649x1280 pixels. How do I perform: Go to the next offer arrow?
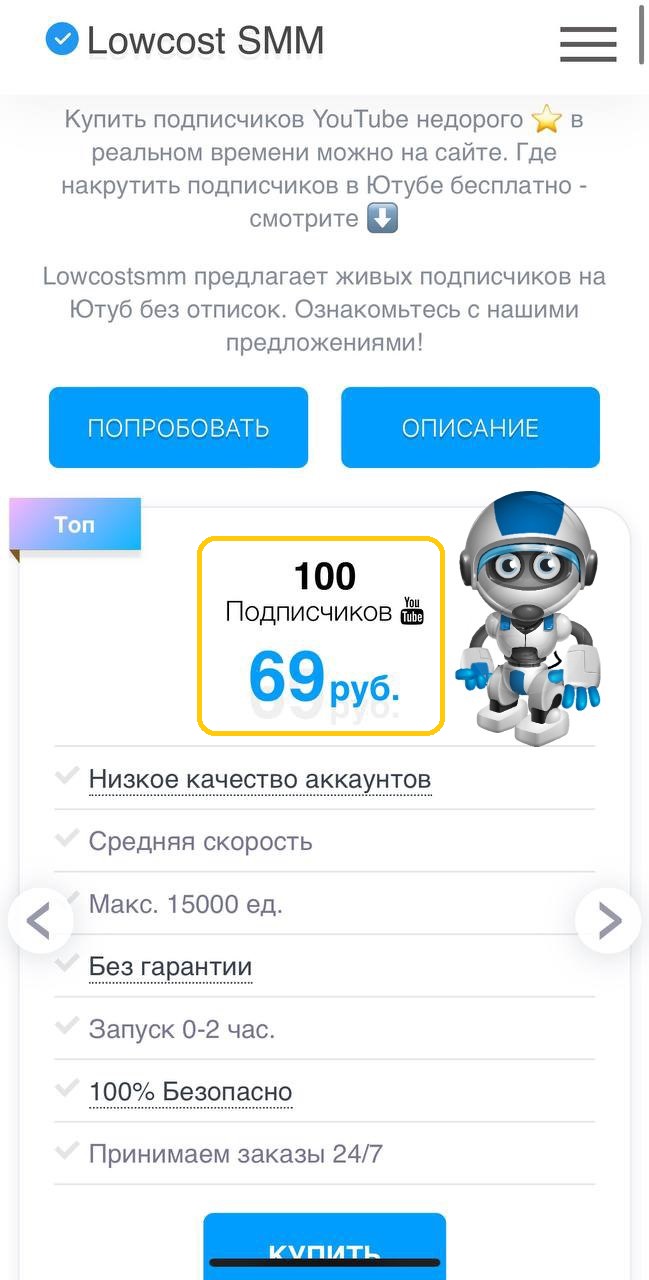[x=609, y=921]
